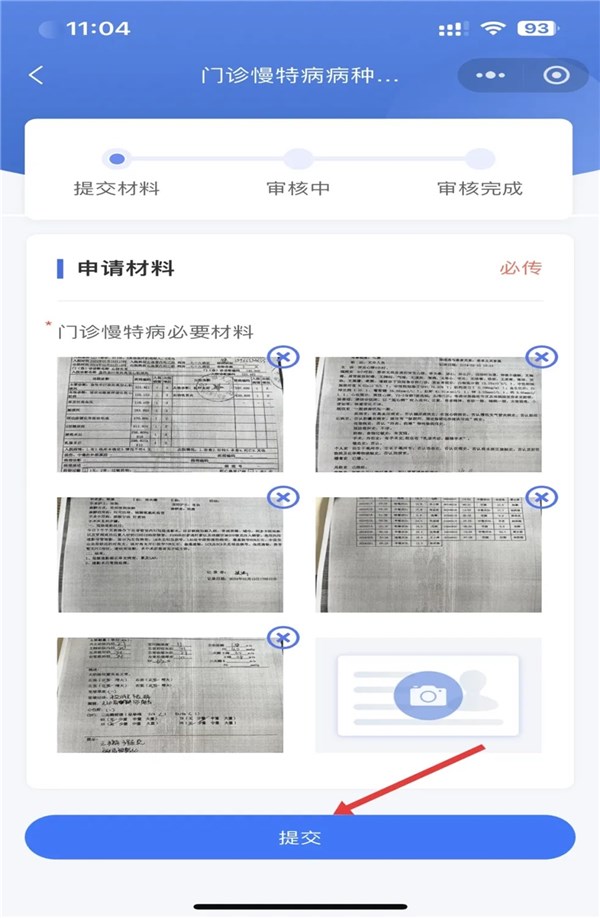Remove the photo of the lab results grid
This screenshot has height=918, width=600.
[541, 497]
